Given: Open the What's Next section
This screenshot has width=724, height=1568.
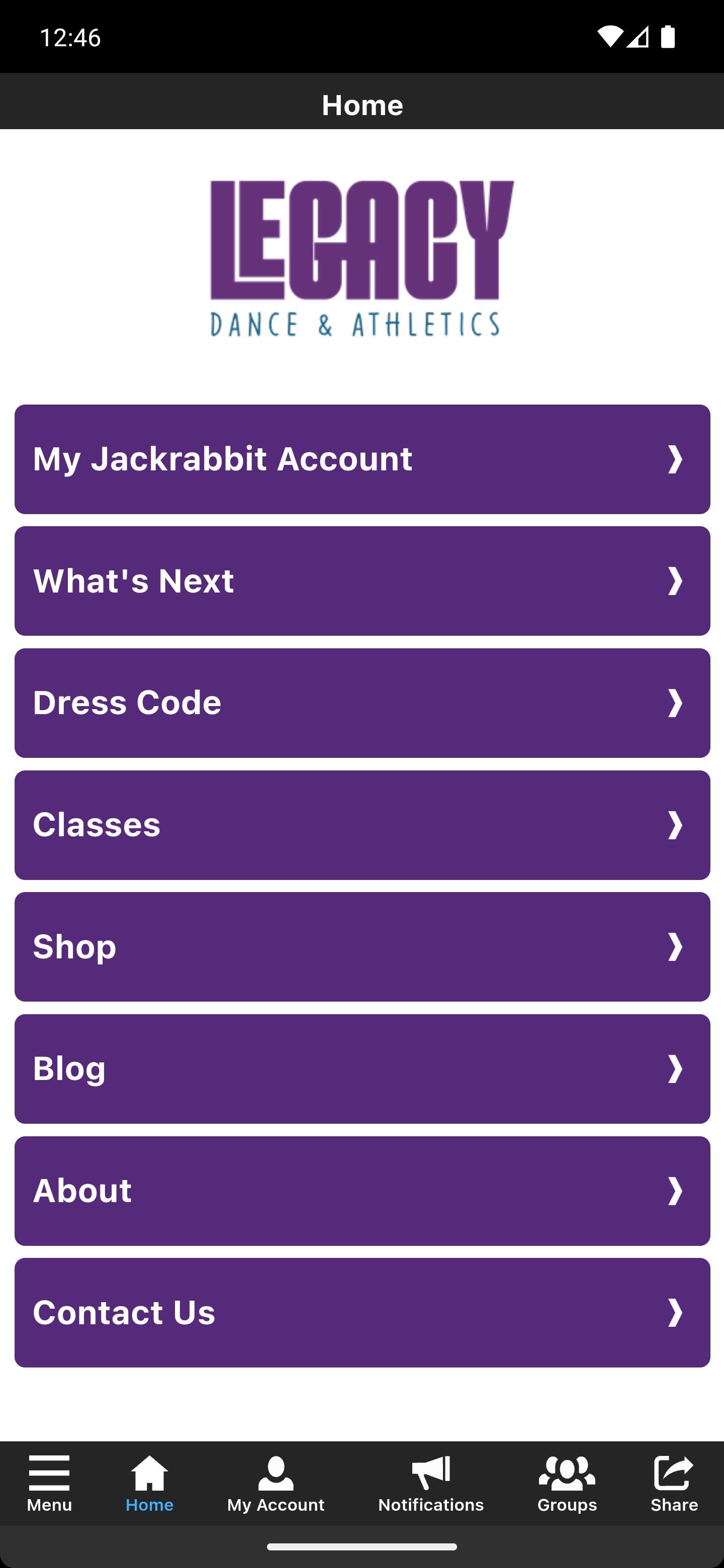Looking at the screenshot, I should tap(361, 580).
